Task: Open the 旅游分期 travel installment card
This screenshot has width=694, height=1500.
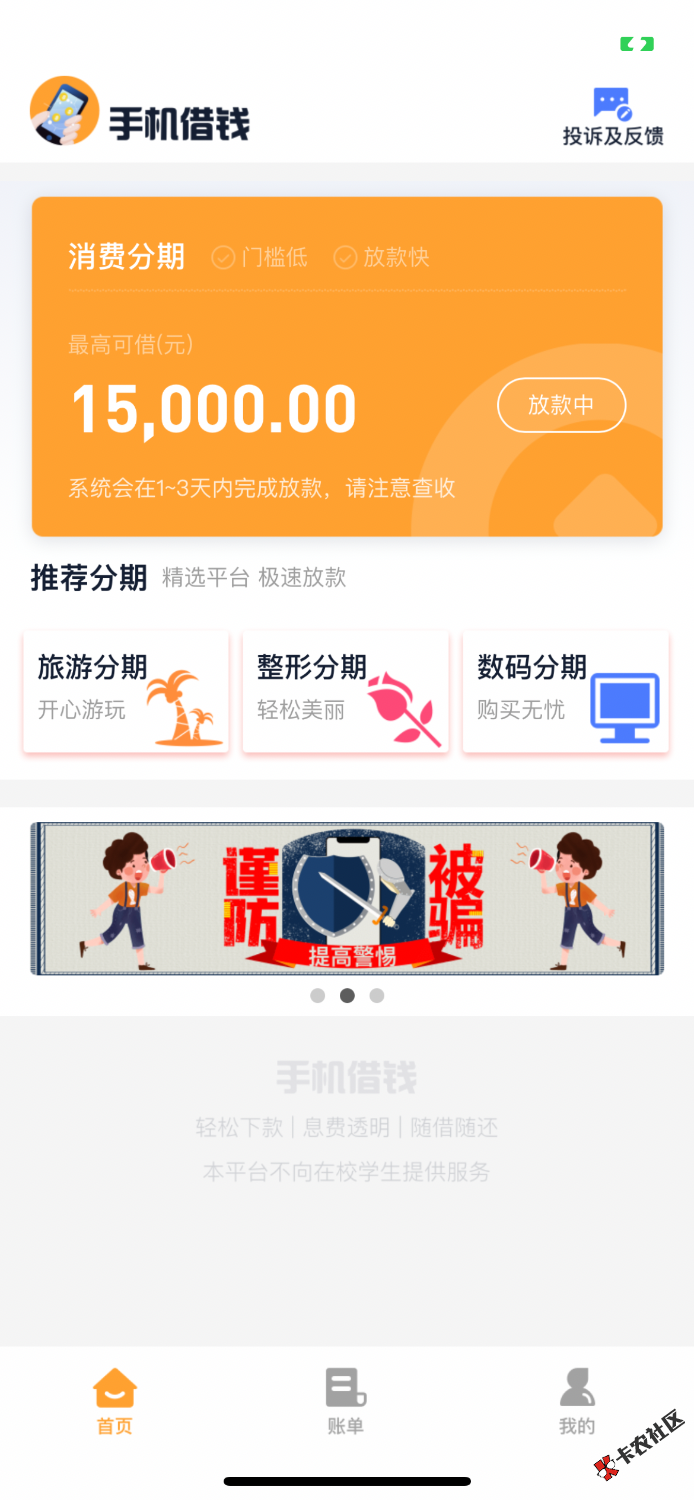Action: point(126,691)
